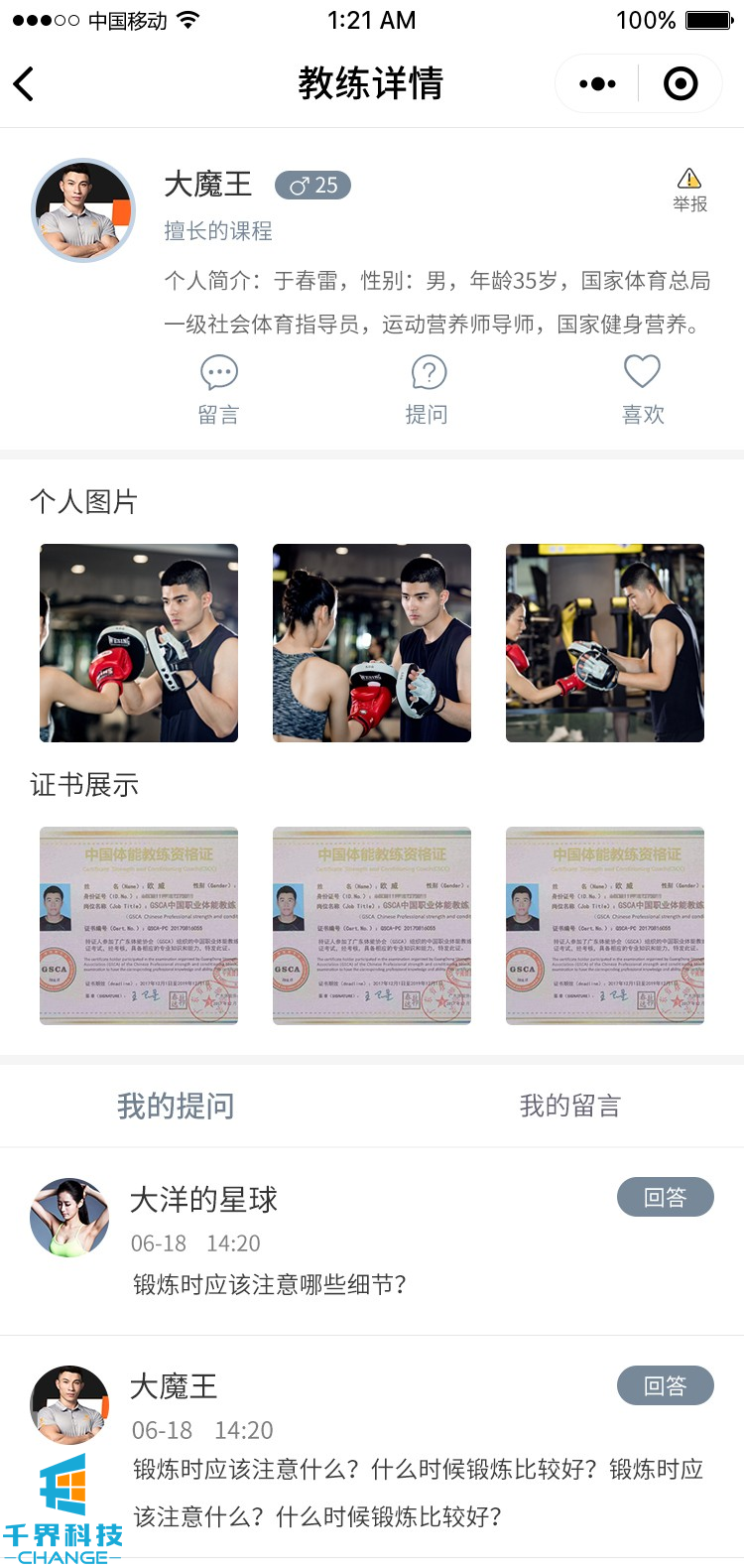Report this coach via 举报

pyautogui.click(x=689, y=190)
